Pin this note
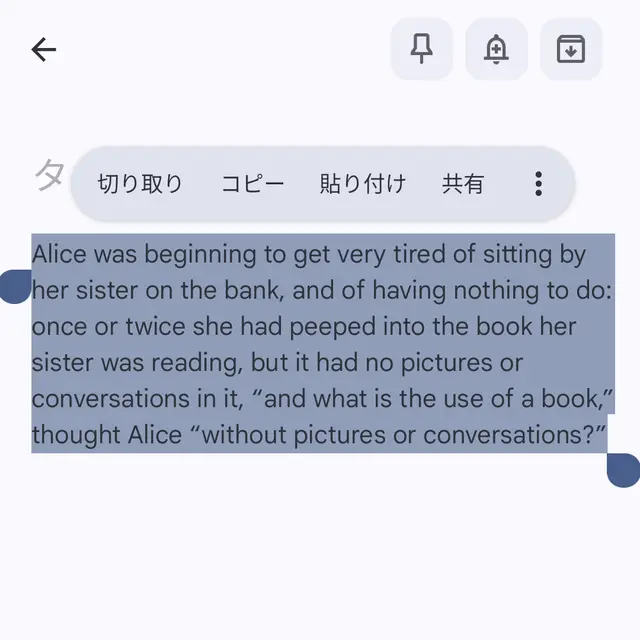The height and width of the screenshot is (640, 640). click(422, 49)
